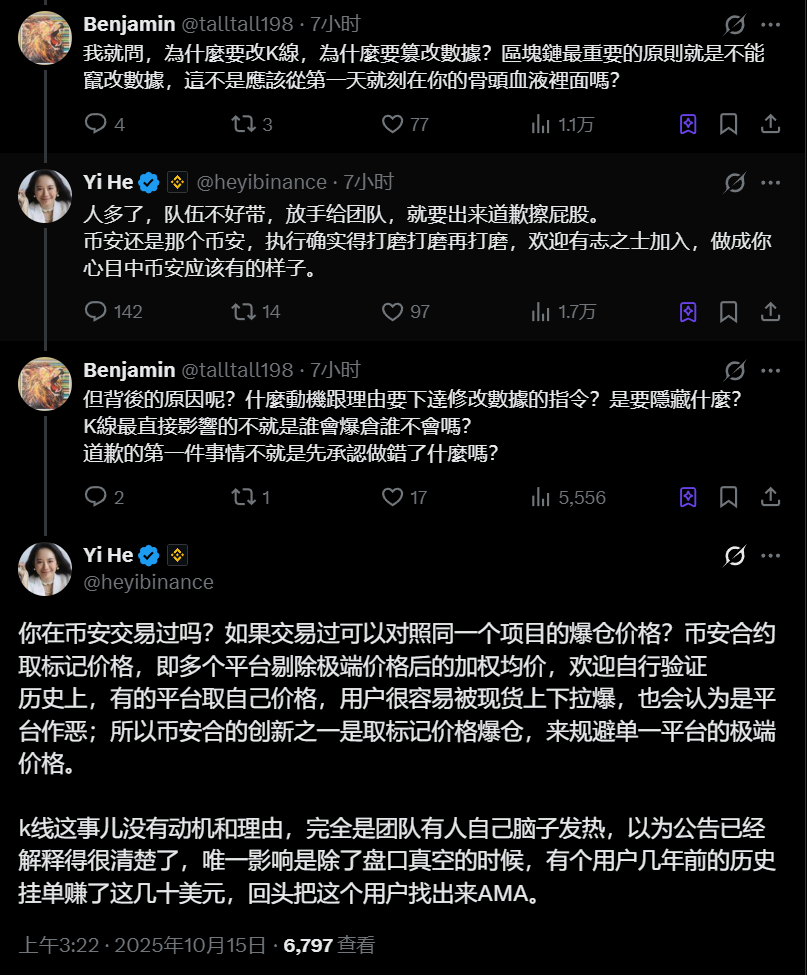
Task: Open replies on Yi He's post with 142 comments
Action: pyautogui.click(x=96, y=312)
